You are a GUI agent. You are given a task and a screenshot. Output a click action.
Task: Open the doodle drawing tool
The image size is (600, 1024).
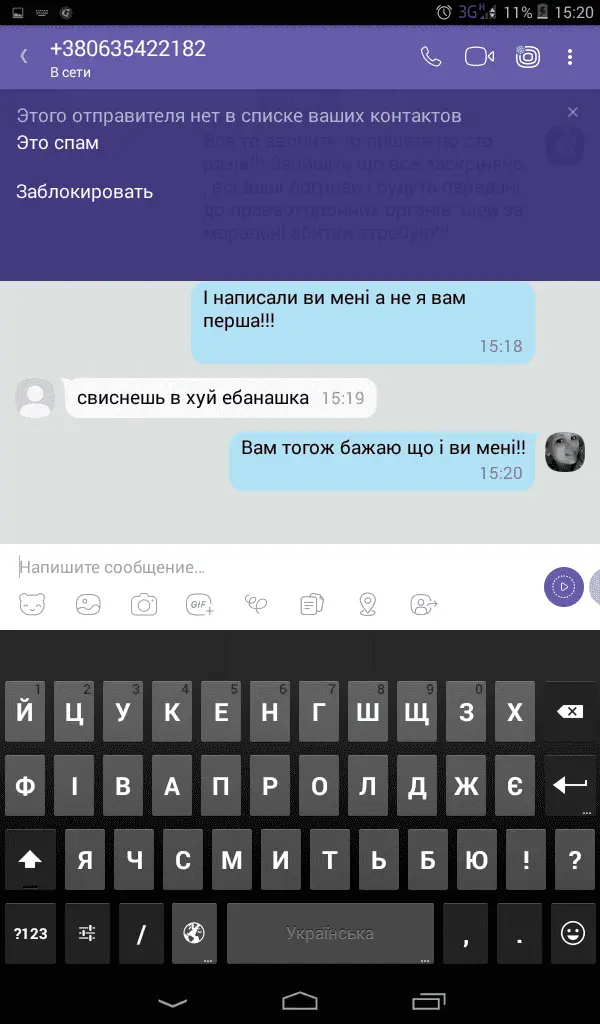[x=257, y=604]
